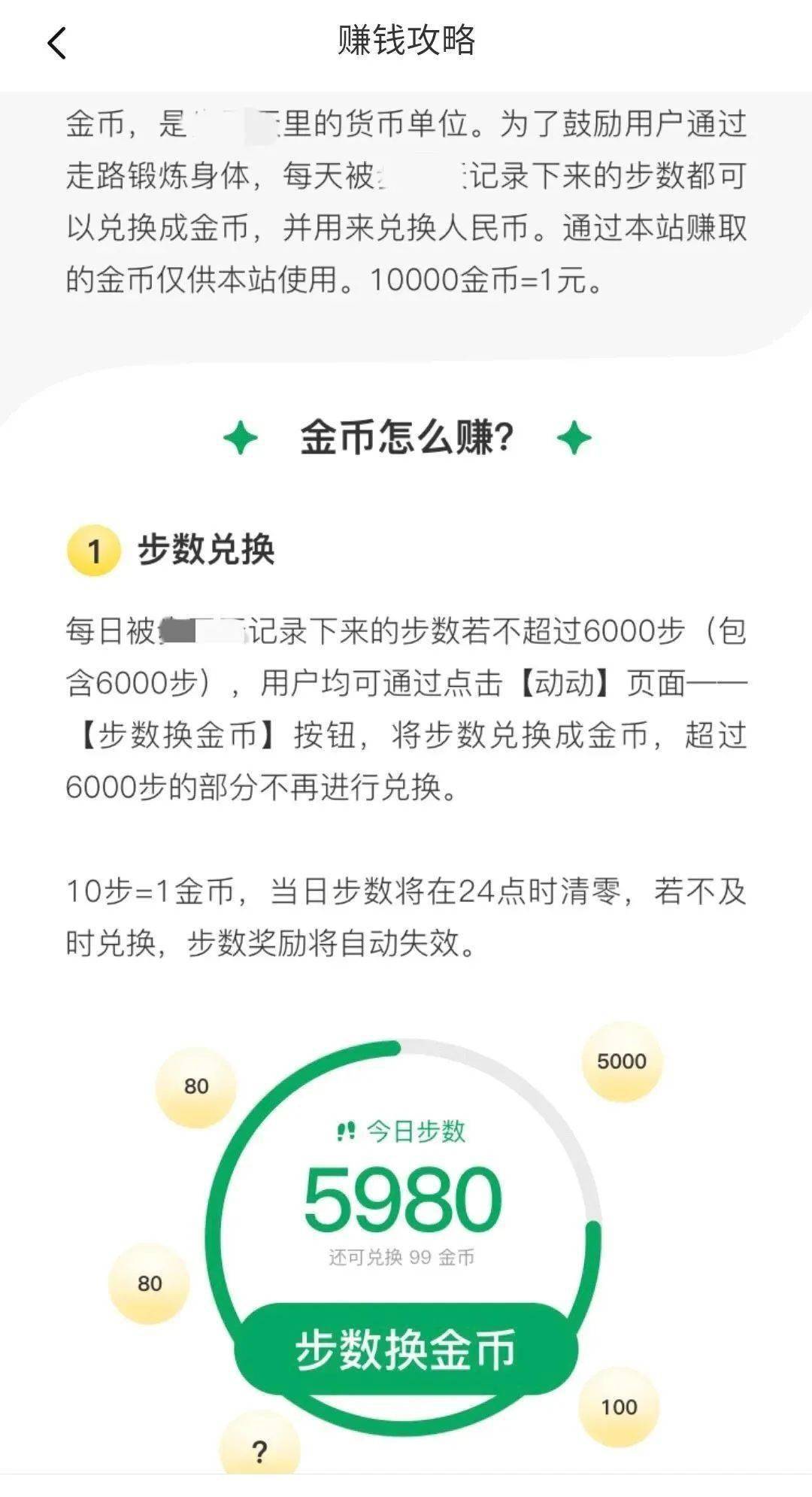The height and width of the screenshot is (1497, 812).
Task: Go back from the 赚钱攻略 page
Action: pos(57,43)
